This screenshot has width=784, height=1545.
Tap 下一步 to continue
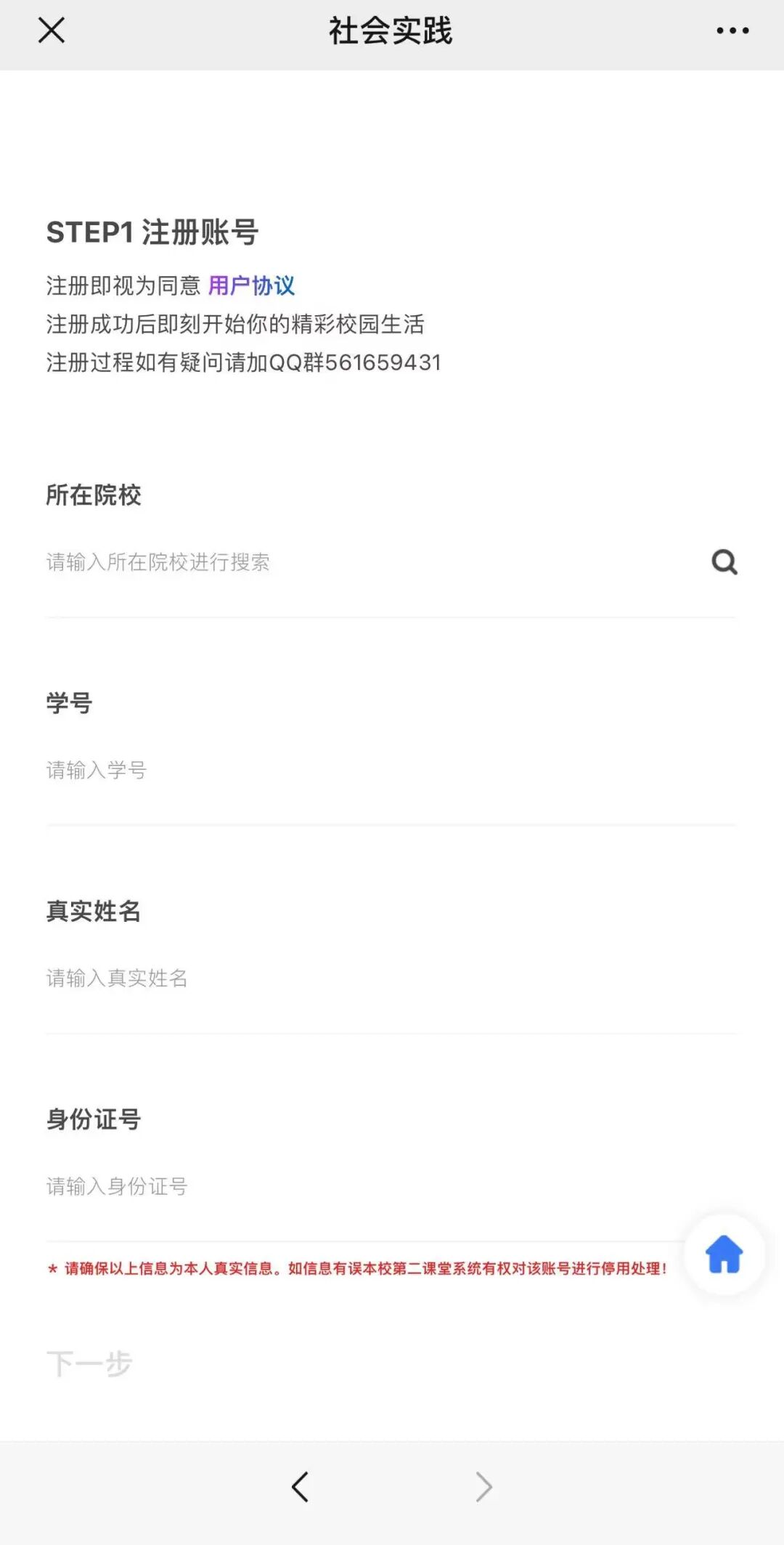coord(89,1363)
